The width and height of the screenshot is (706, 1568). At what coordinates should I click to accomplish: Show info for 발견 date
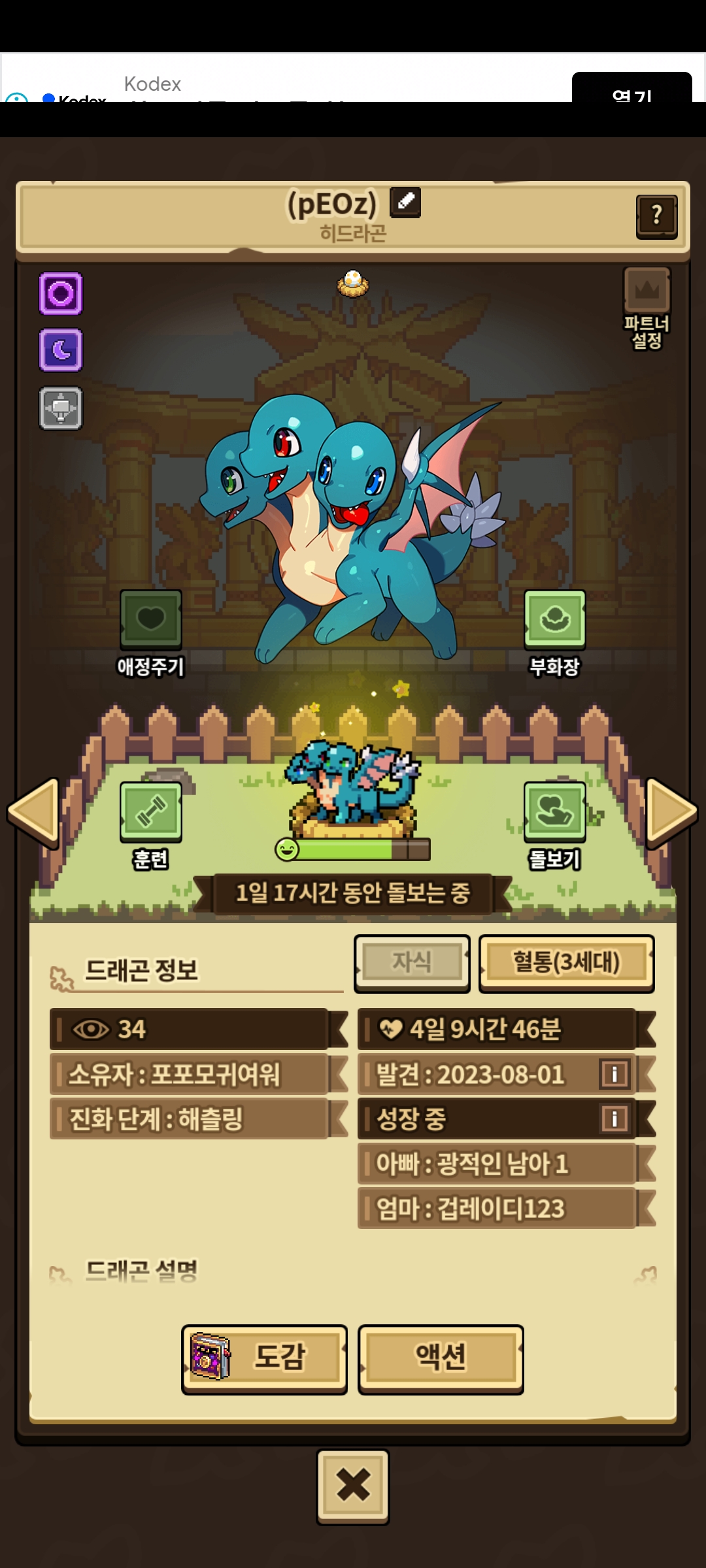coord(614,1074)
